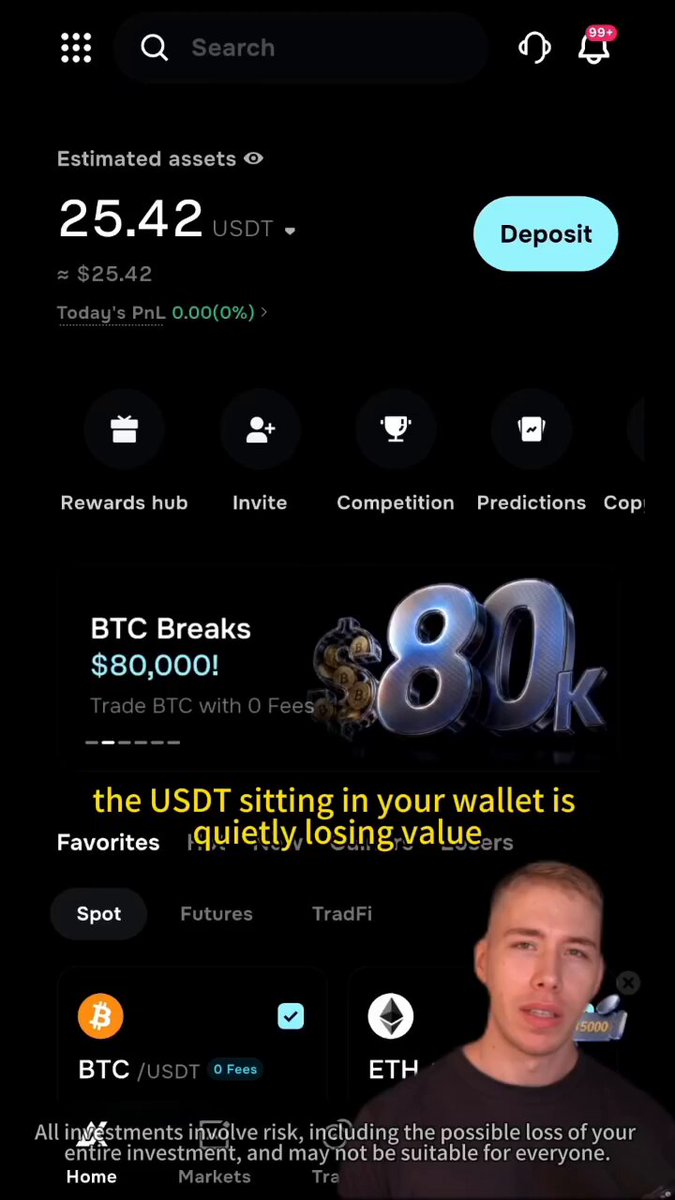Screen dimensions: 675x1200
Task: Switch to the TradFi chip
Action: click(342, 913)
